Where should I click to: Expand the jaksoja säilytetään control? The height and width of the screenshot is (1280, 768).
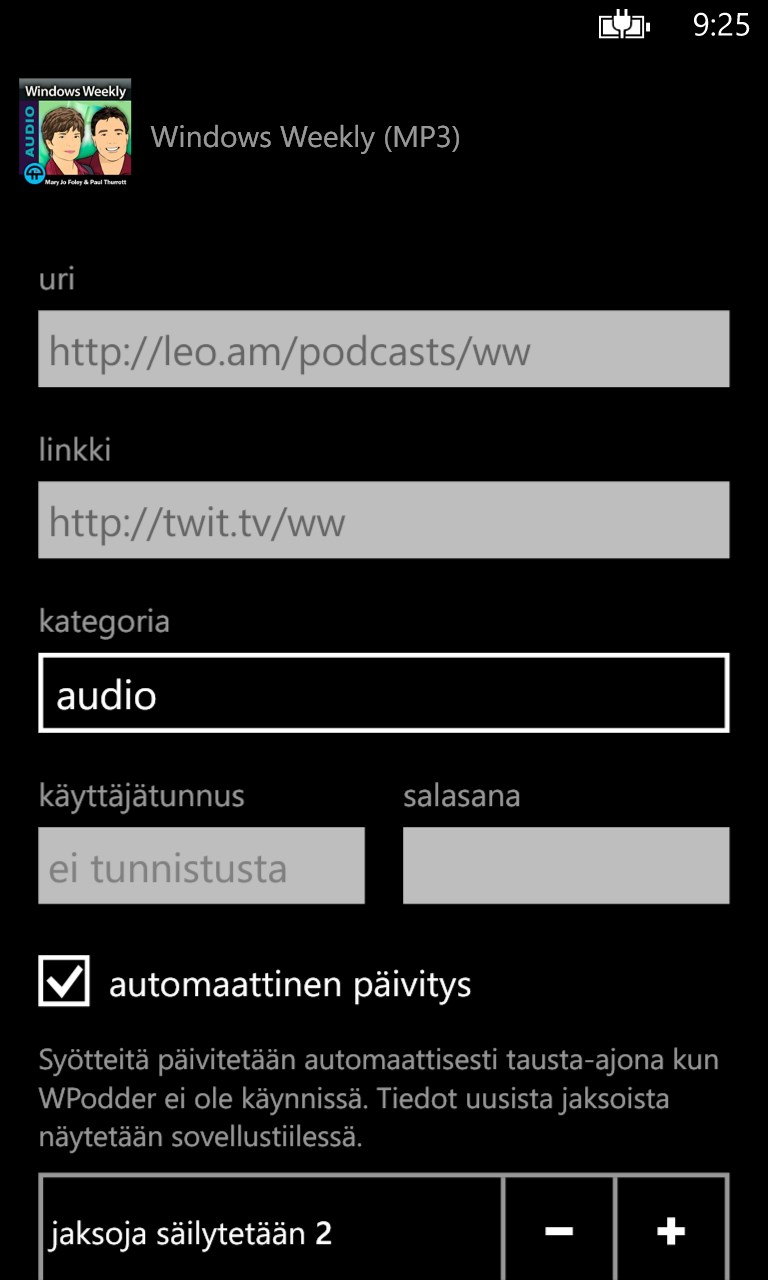pyautogui.click(x=270, y=1232)
